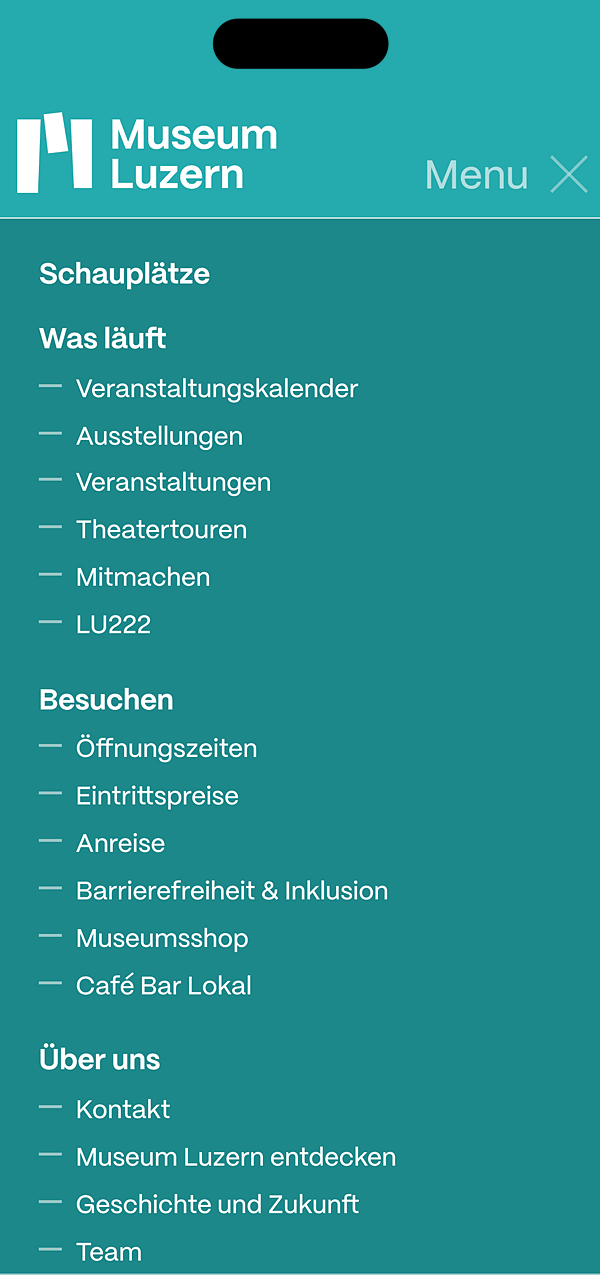View Eintrittspreise
This screenshot has width=600, height=1275.
point(157,796)
